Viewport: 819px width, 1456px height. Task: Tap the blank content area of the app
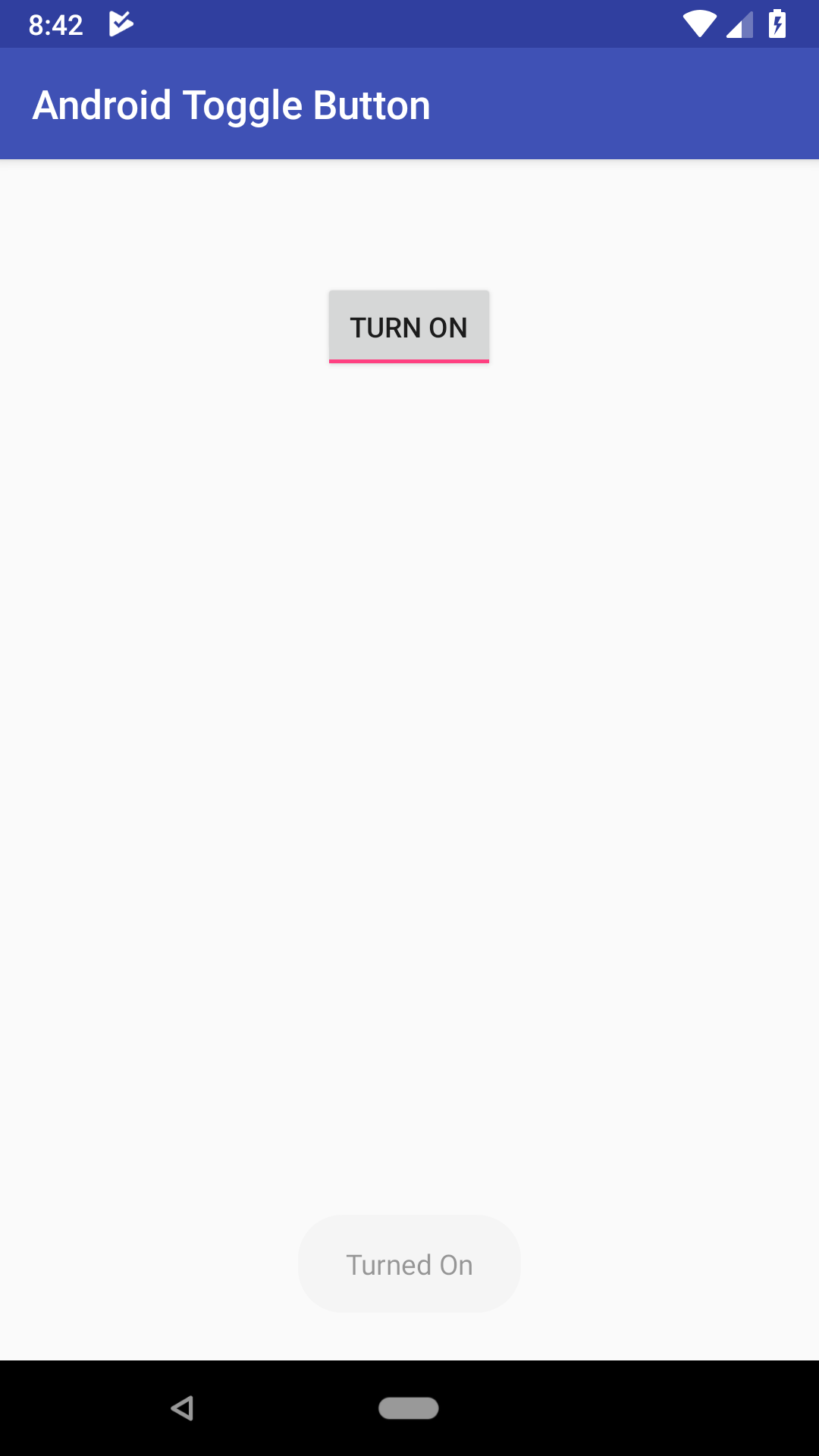pos(409,758)
